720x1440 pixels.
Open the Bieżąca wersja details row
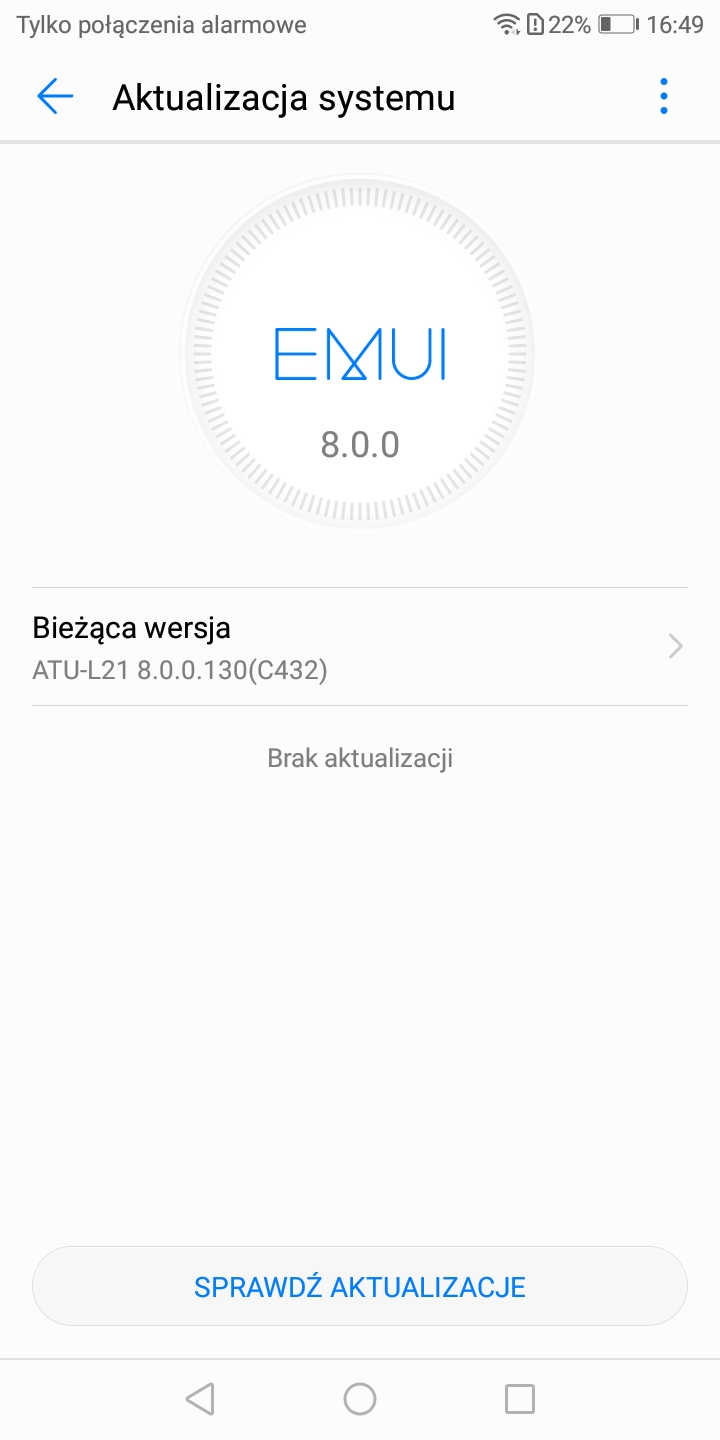tap(360, 647)
